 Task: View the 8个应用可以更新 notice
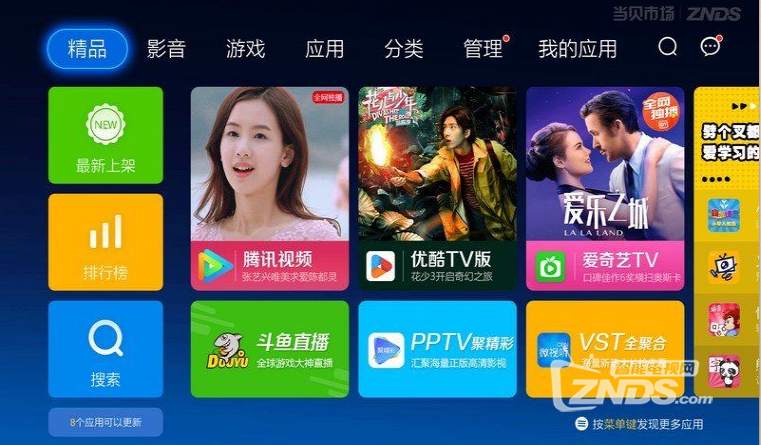105,422
